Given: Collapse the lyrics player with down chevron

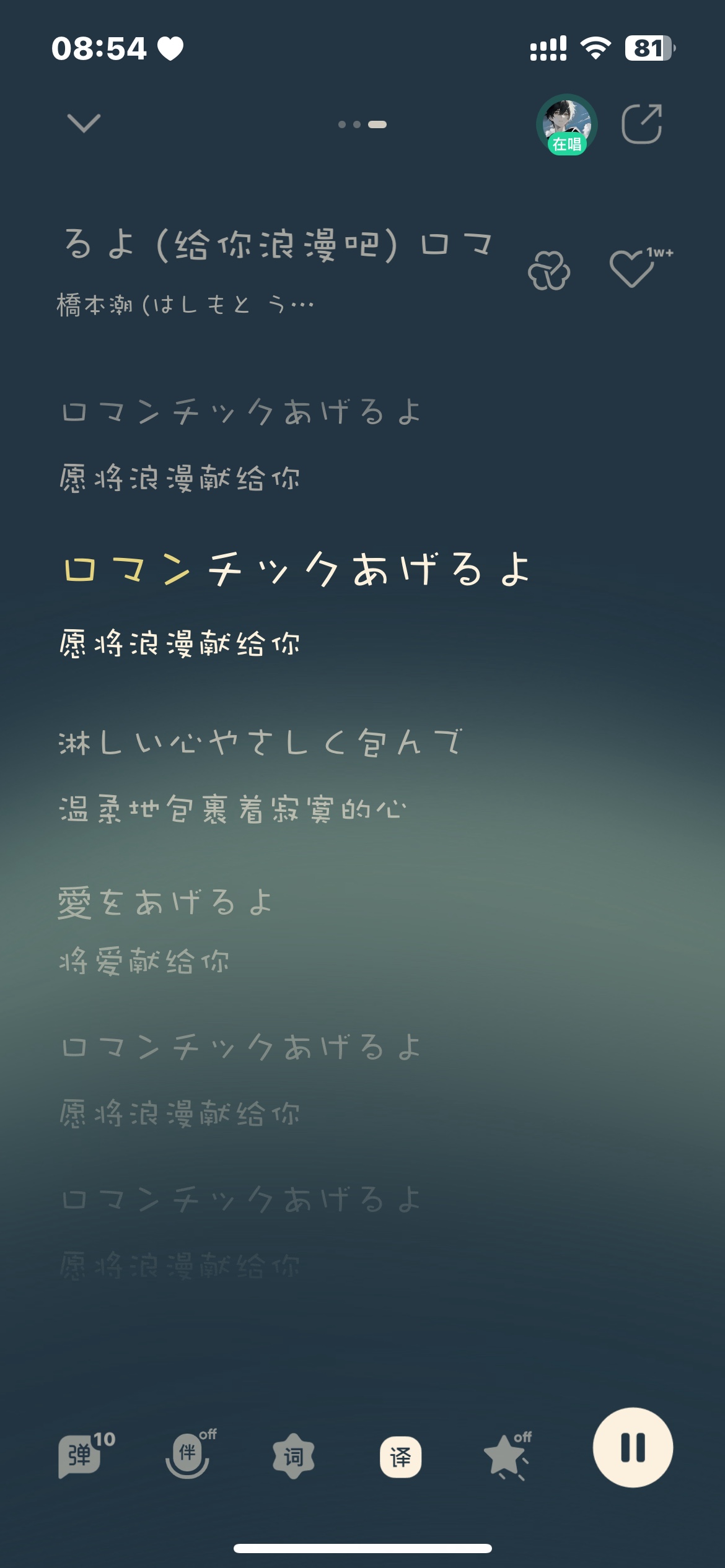Looking at the screenshot, I should [x=84, y=123].
